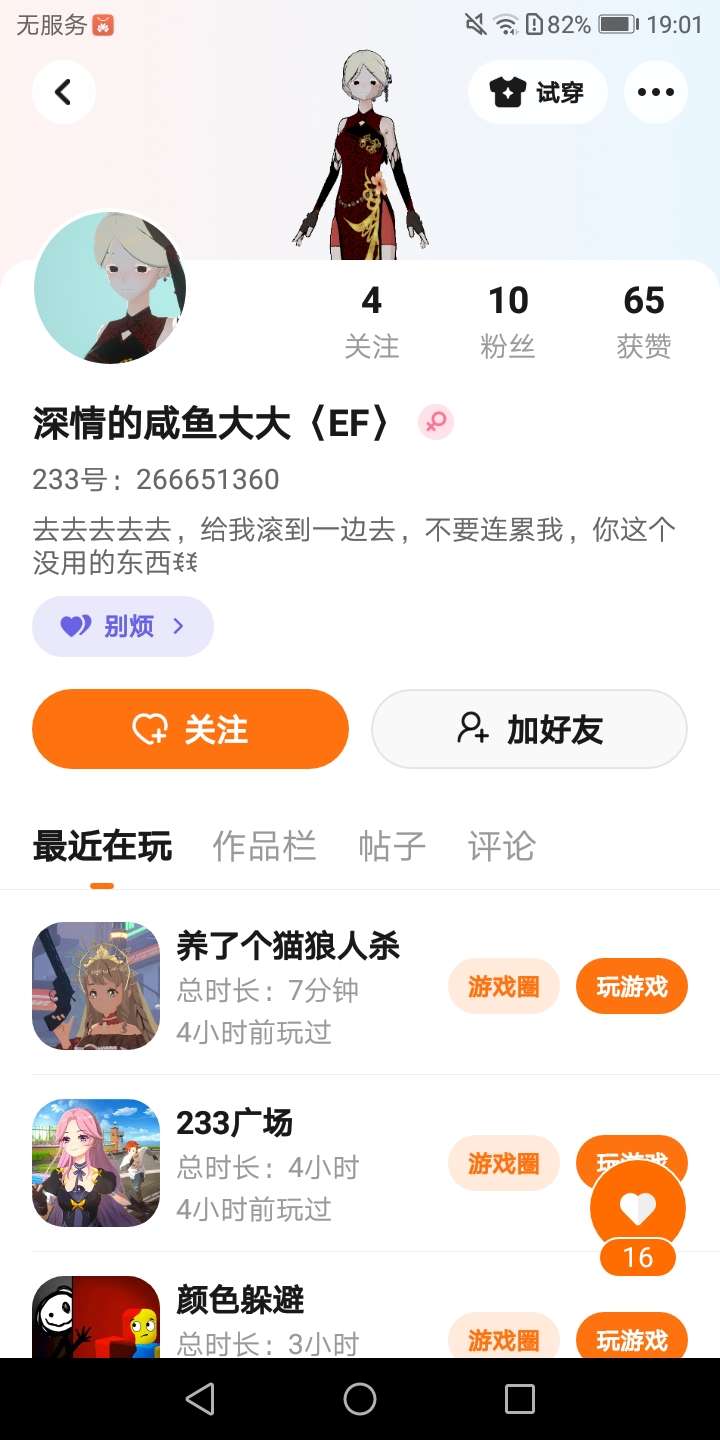View the 粉丝 followers list
The height and width of the screenshot is (1440, 720).
pyautogui.click(x=507, y=320)
